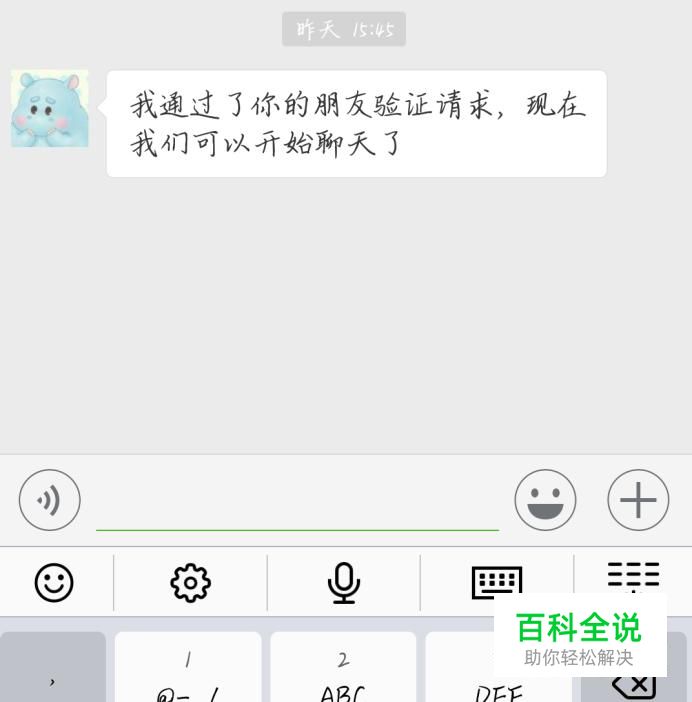Open keyboard settings gear
This screenshot has width=692, height=702.
190,582
